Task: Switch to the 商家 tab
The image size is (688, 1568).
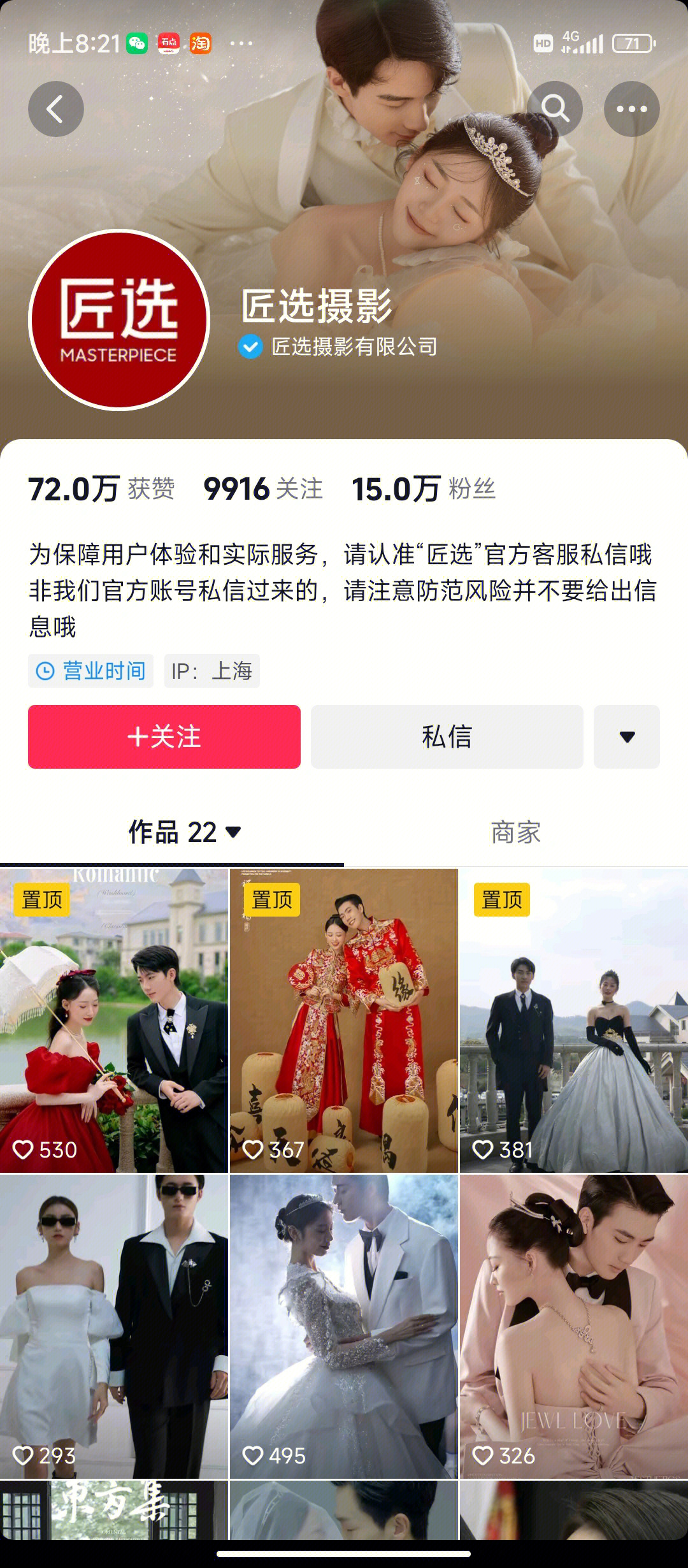Action: tap(515, 832)
